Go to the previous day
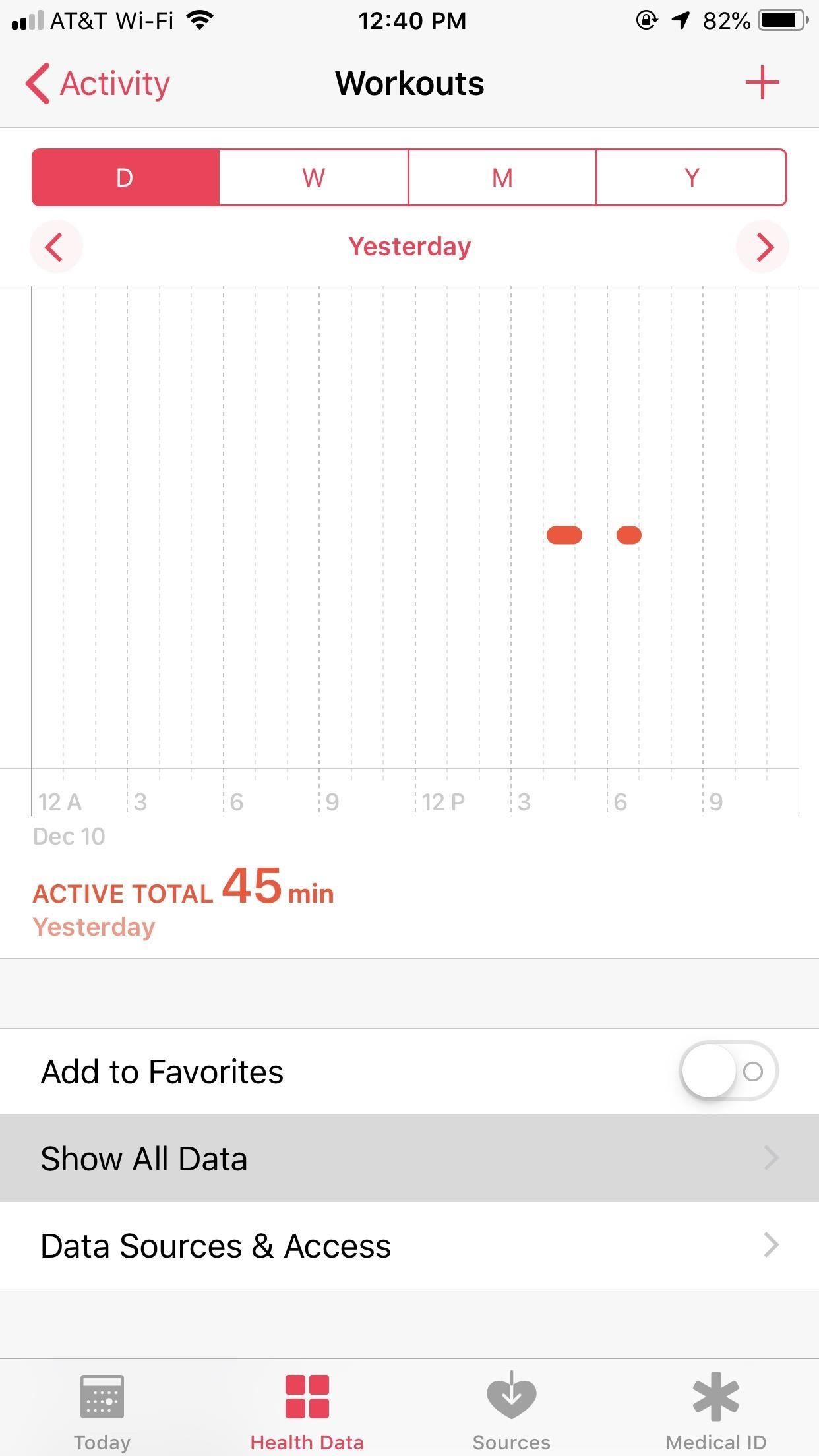The height and width of the screenshot is (1456, 819). point(55,247)
